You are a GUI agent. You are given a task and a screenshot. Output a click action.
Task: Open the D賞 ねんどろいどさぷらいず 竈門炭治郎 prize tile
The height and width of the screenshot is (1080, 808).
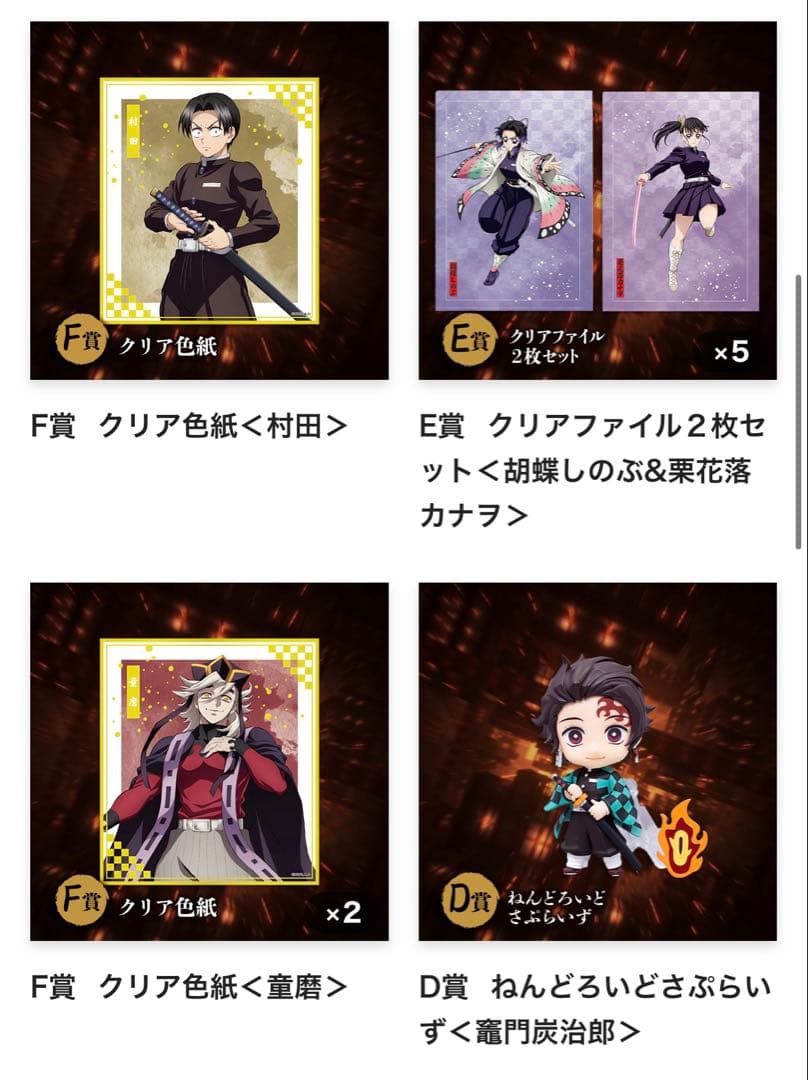[597, 761]
